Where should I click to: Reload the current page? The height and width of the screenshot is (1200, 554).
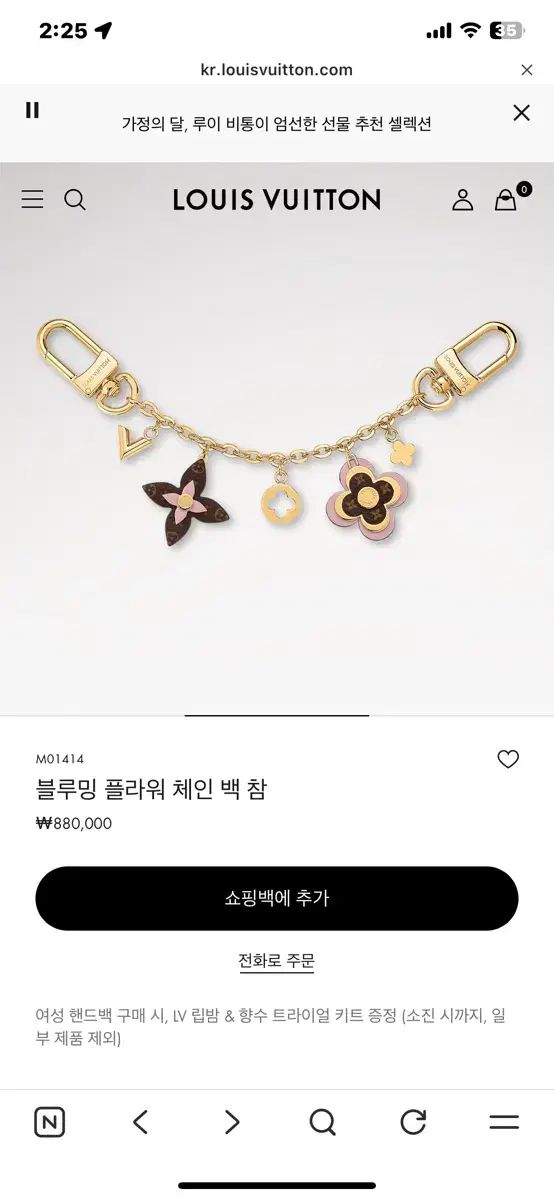click(x=413, y=1122)
